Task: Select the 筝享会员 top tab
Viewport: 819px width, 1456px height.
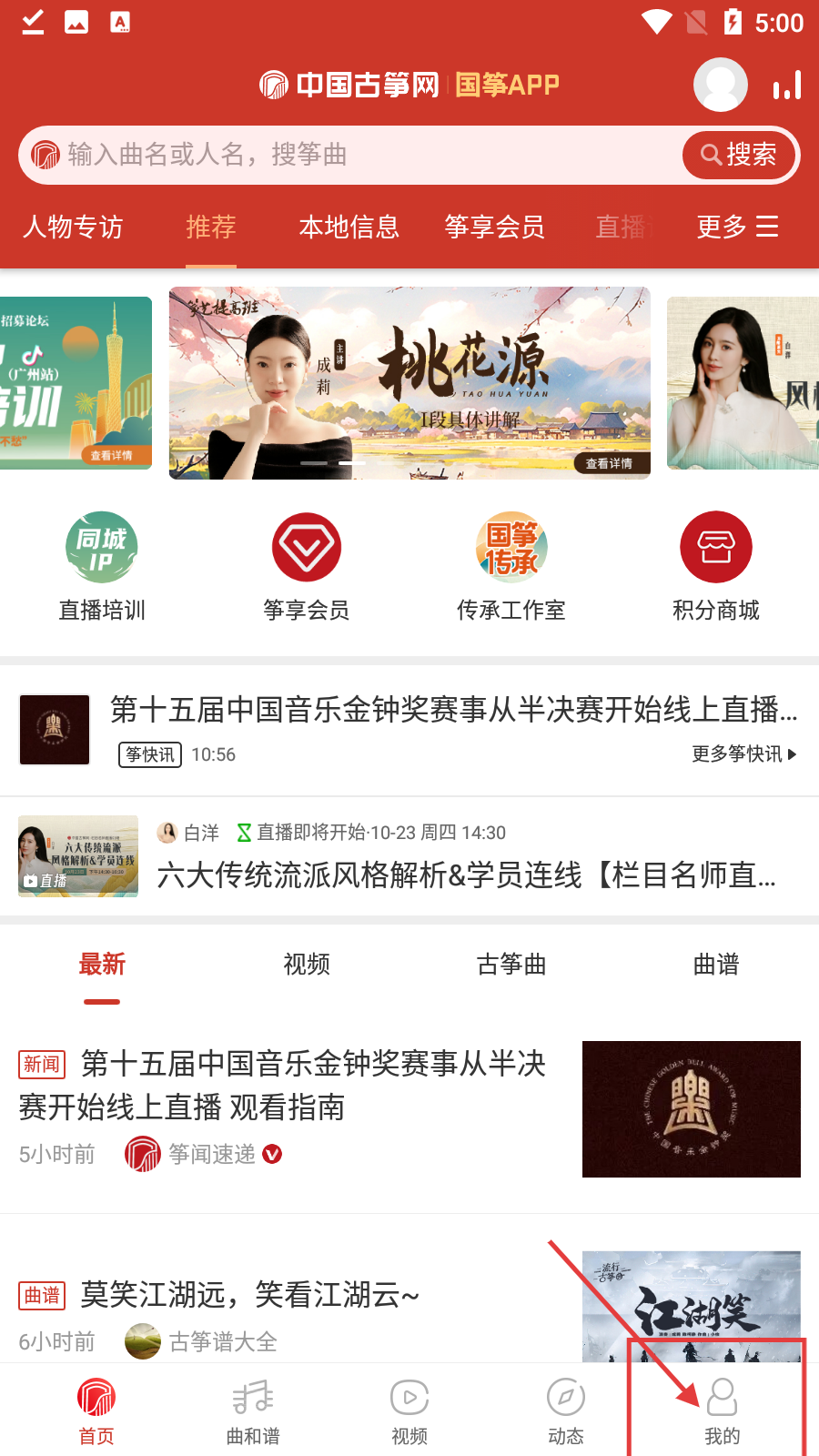Action: click(494, 227)
